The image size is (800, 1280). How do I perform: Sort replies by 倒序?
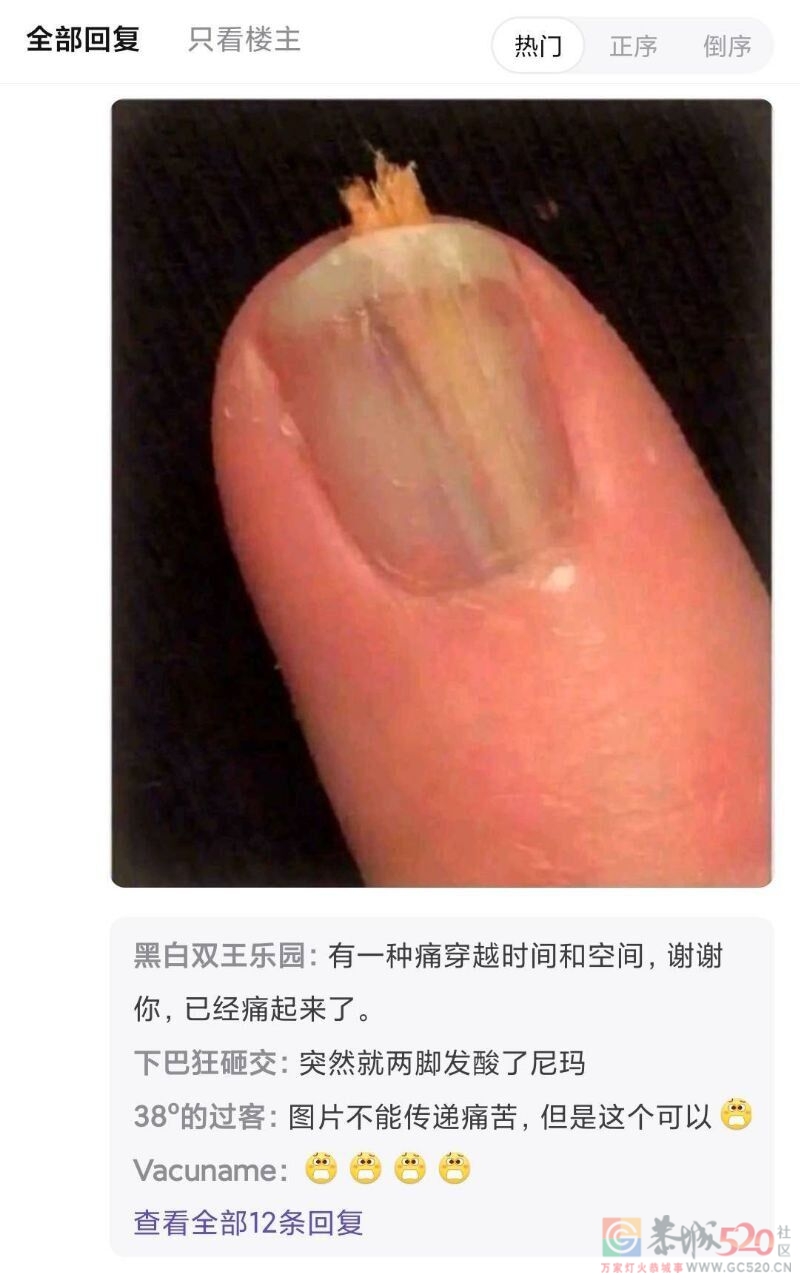coord(727,46)
